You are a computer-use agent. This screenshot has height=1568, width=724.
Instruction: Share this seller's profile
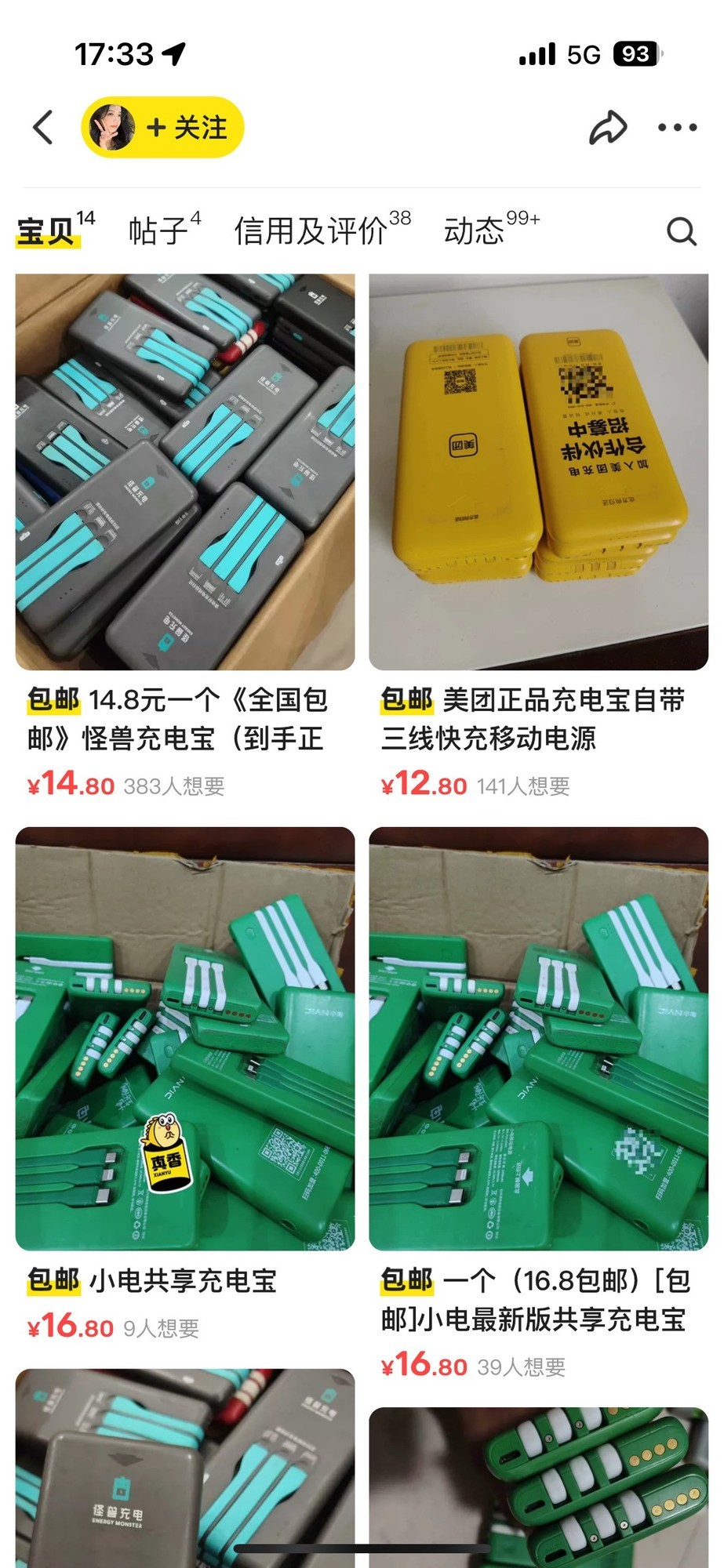click(x=608, y=128)
